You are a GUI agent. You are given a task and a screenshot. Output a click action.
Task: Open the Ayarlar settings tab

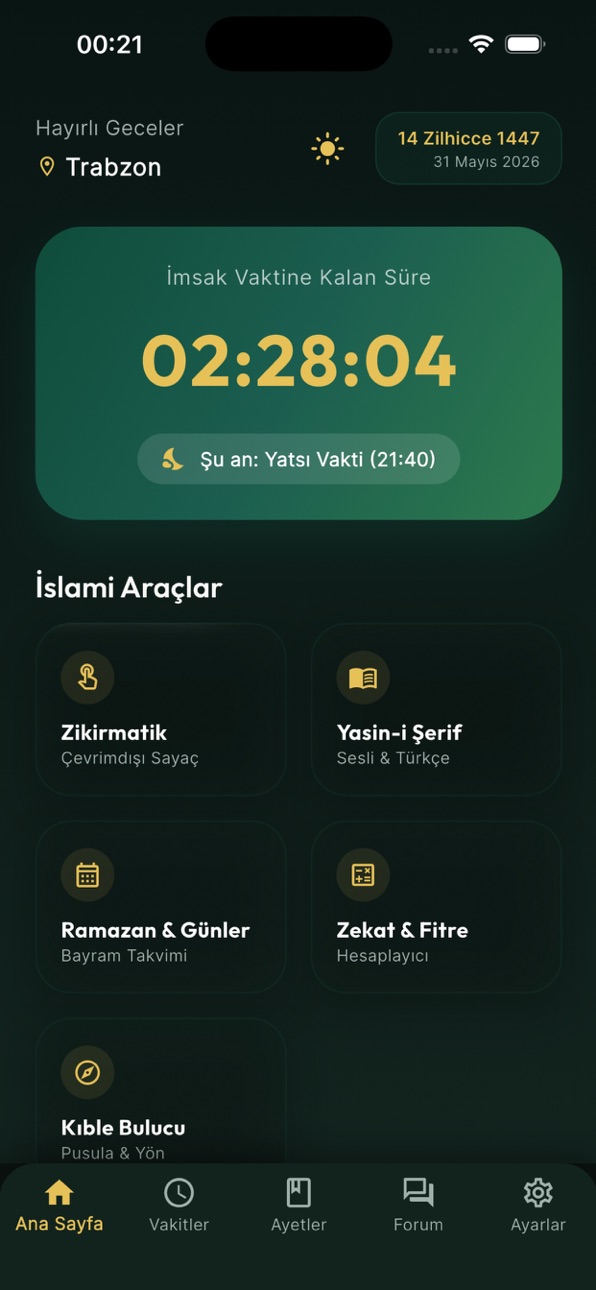pyautogui.click(x=538, y=1205)
